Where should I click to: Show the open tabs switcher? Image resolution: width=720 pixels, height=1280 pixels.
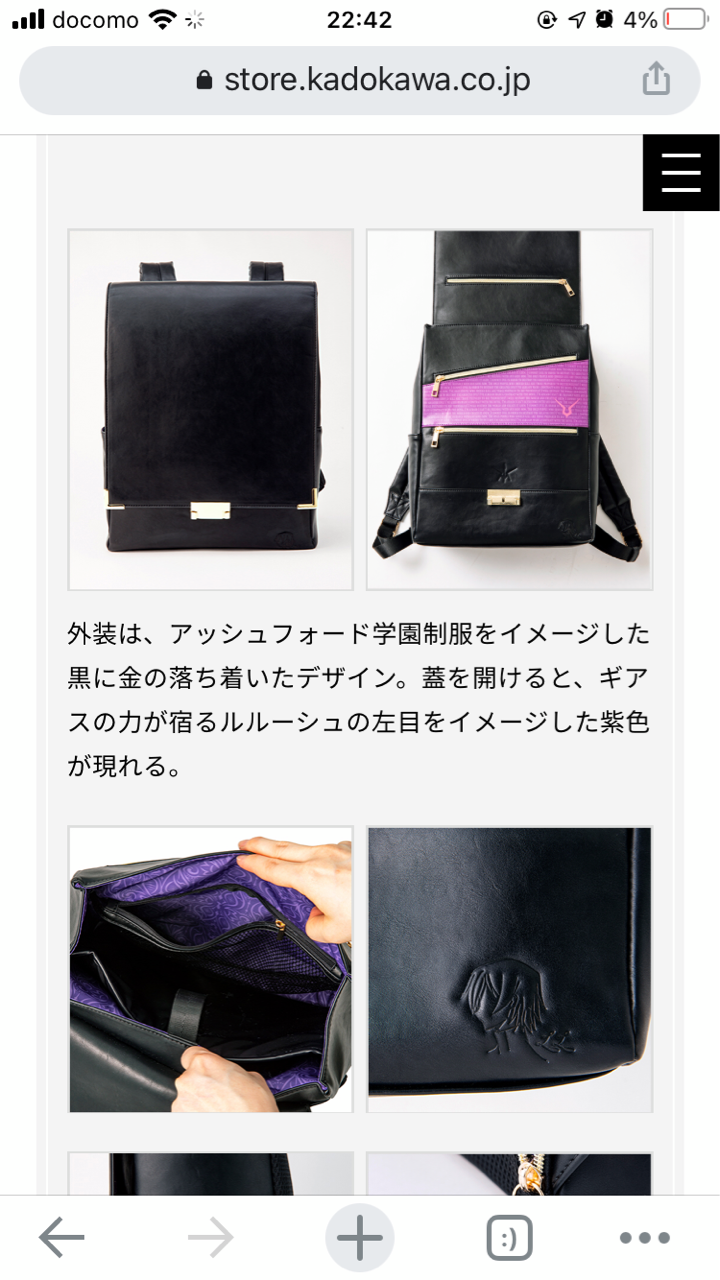[x=510, y=1238]
